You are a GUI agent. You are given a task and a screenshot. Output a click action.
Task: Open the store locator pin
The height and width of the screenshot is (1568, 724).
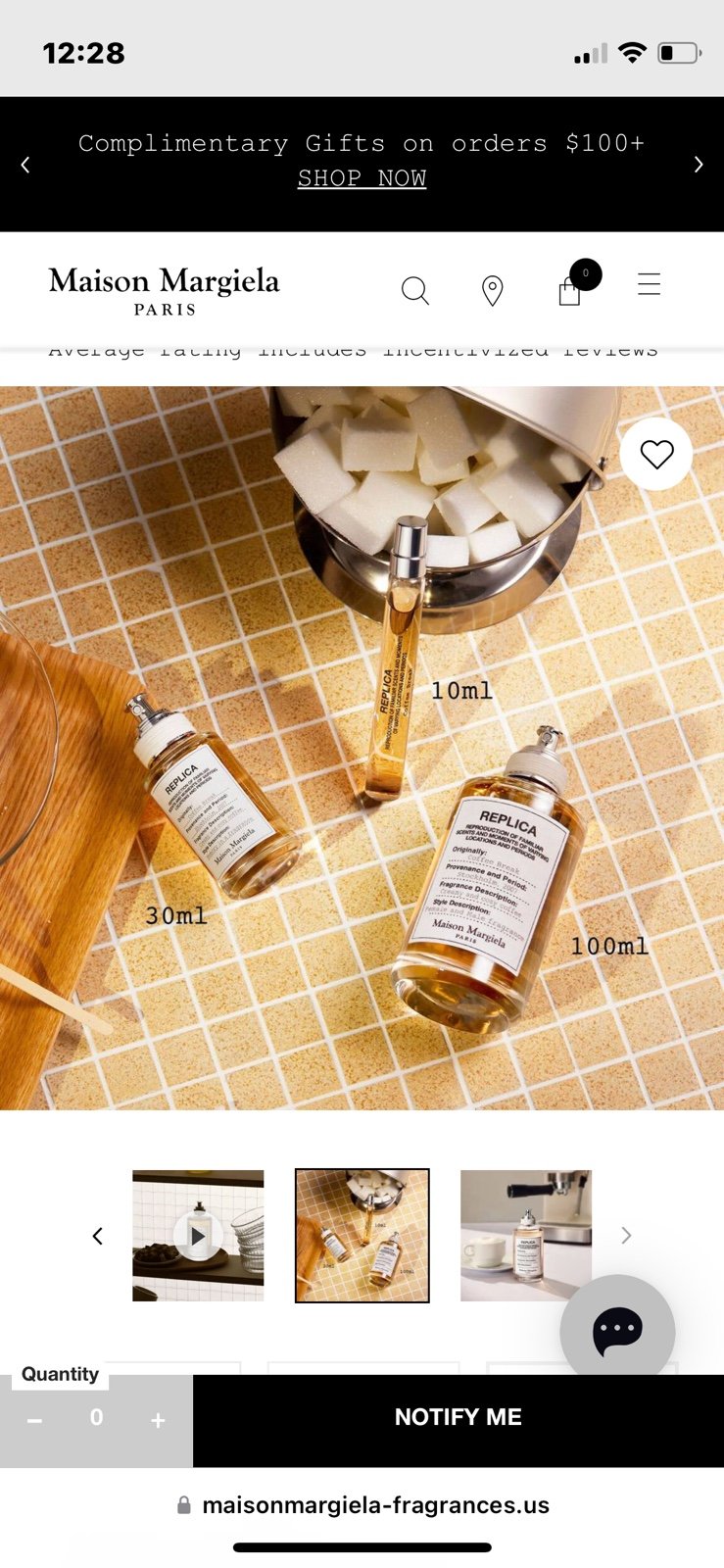[493, 290]
